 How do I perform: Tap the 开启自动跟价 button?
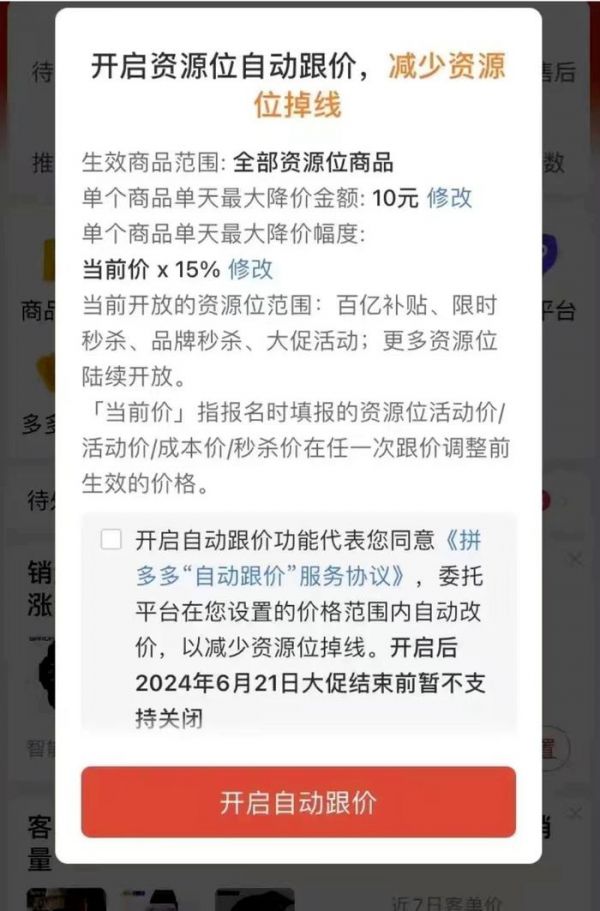click(x=298, y=803)
